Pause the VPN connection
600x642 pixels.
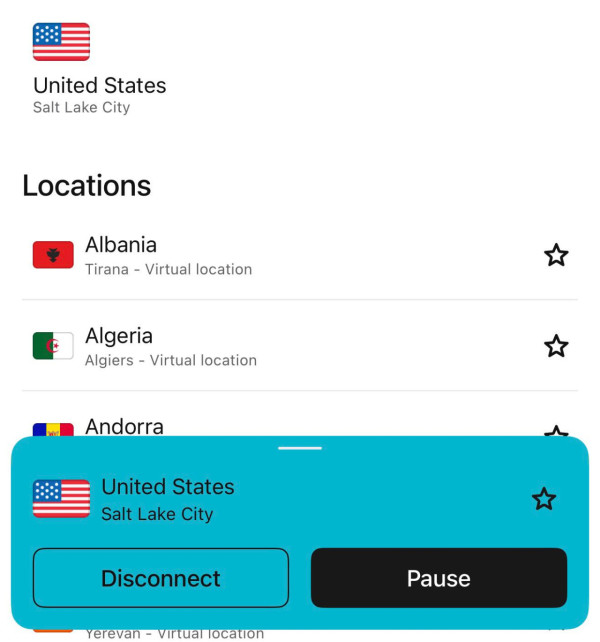coord(438,578)
